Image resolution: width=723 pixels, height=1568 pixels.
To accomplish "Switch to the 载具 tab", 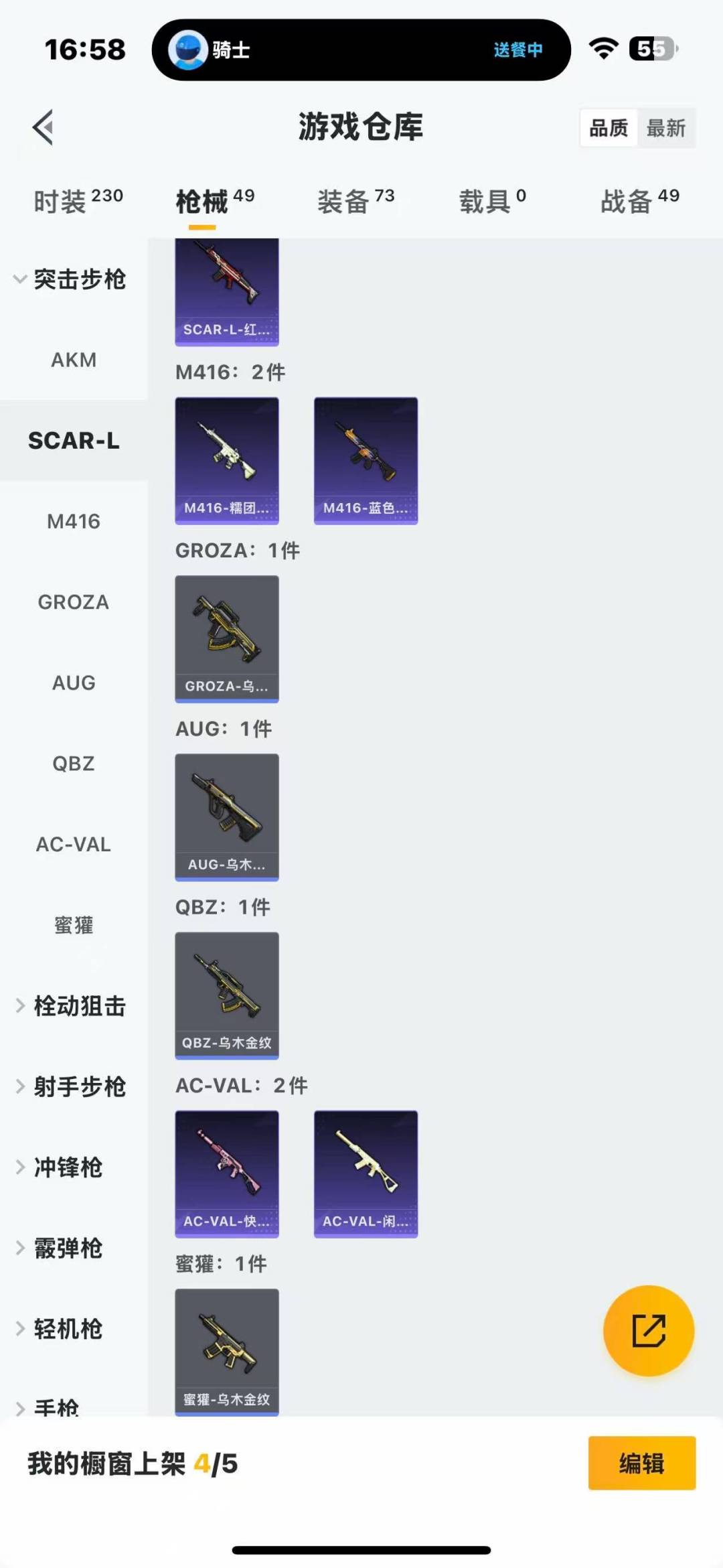I will click(492, 201).
